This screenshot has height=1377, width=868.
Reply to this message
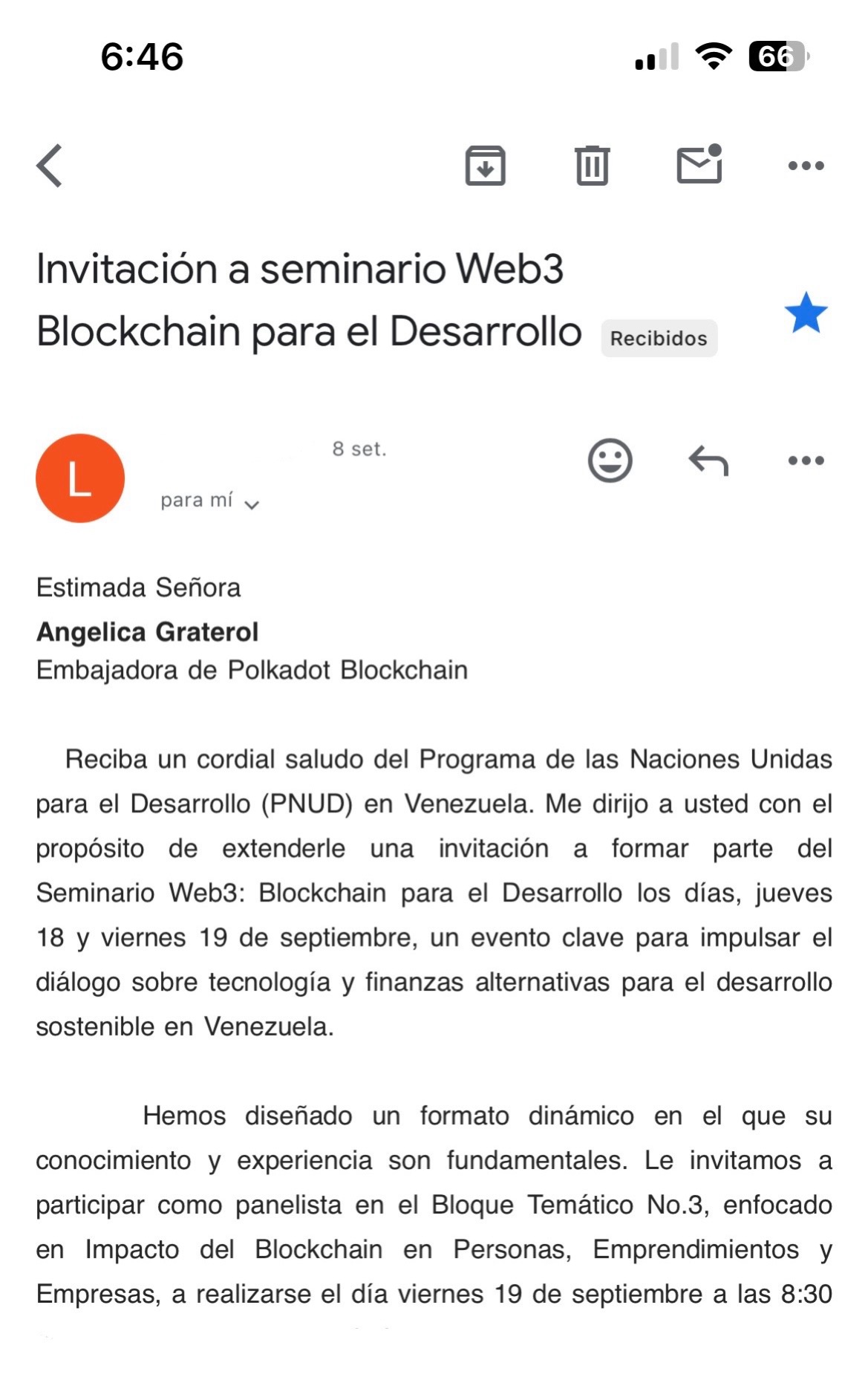click(x=708, y=460)
